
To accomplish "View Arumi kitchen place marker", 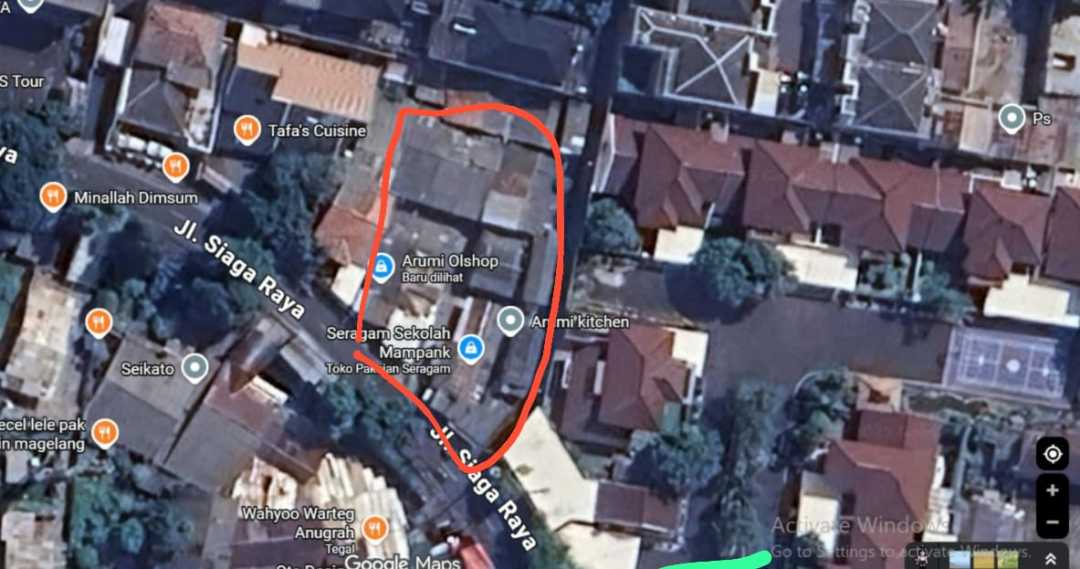I will coord(510,321).
